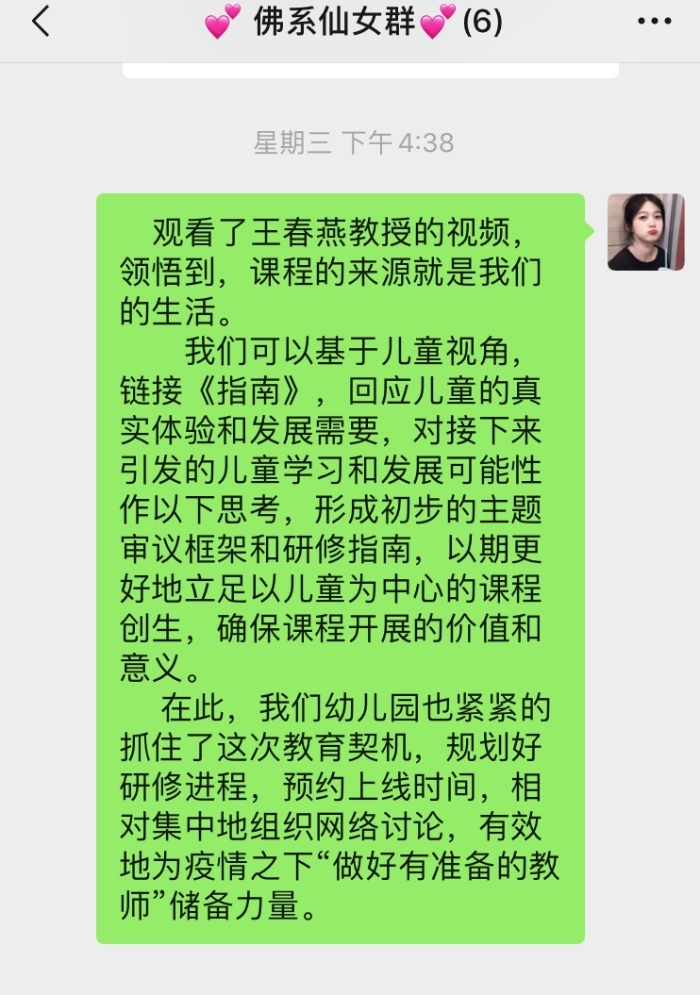
Task: Open the message sender's profile picture
Action: coord(645,232)
